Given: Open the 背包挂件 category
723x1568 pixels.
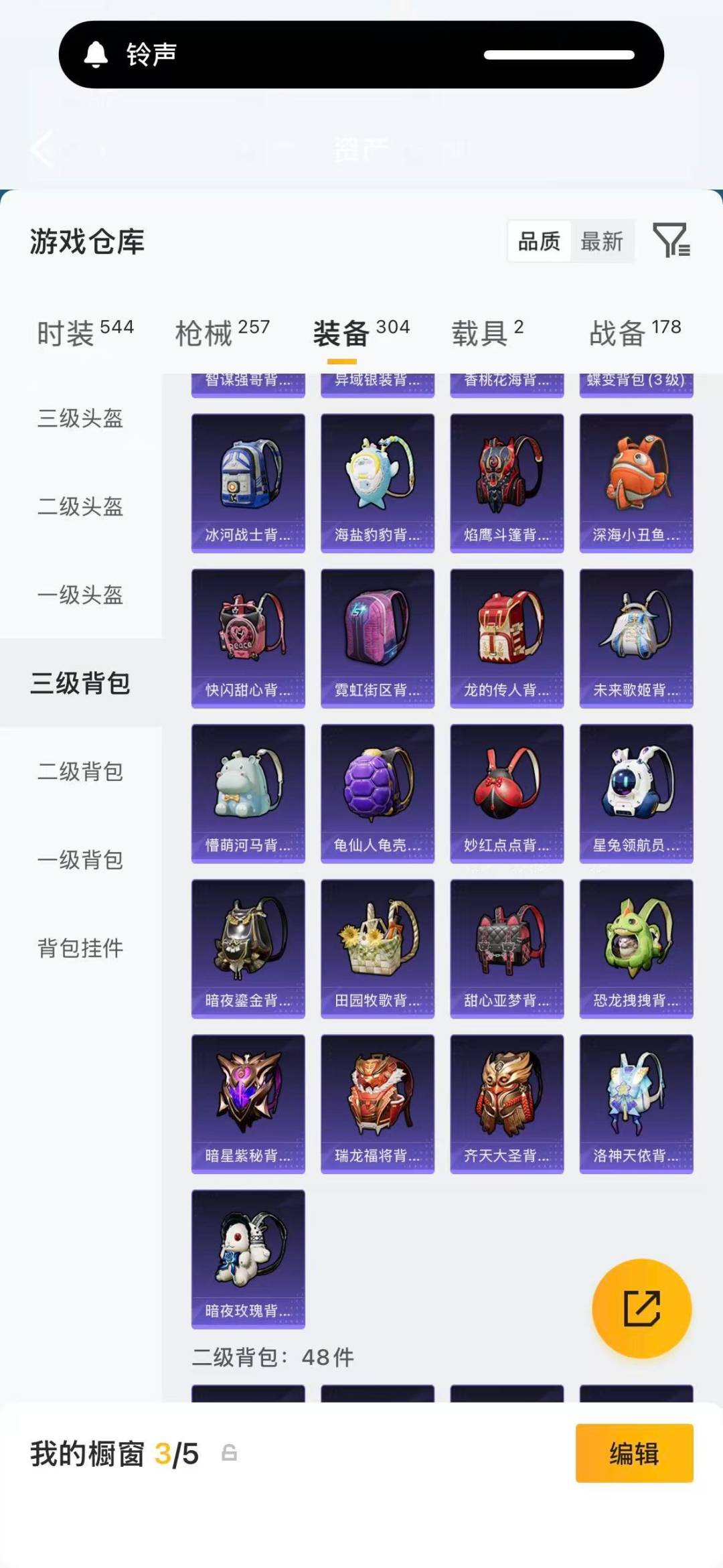Looking at the screenshot, I should click(78, 948).
